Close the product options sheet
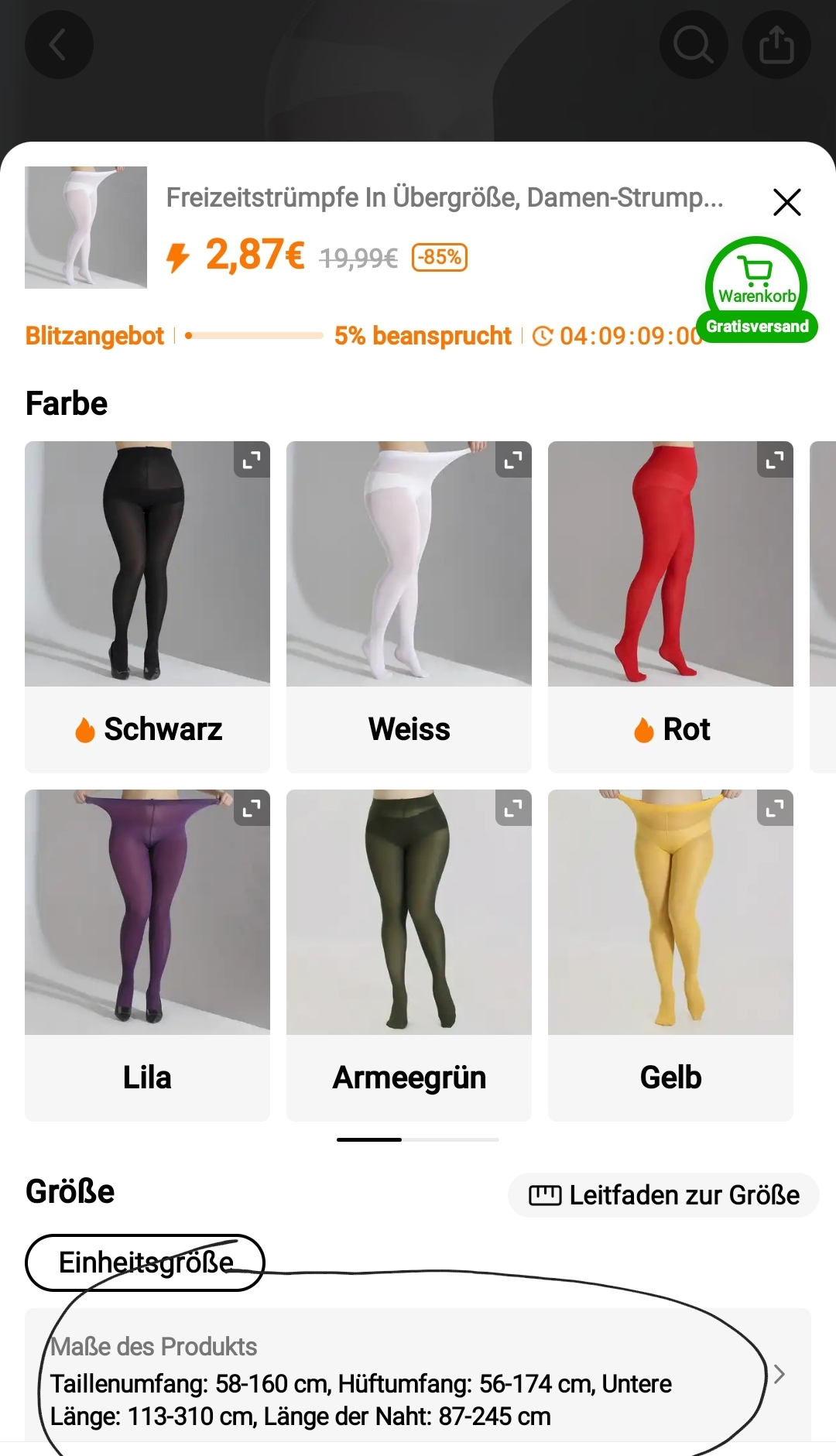 (786, 202)
